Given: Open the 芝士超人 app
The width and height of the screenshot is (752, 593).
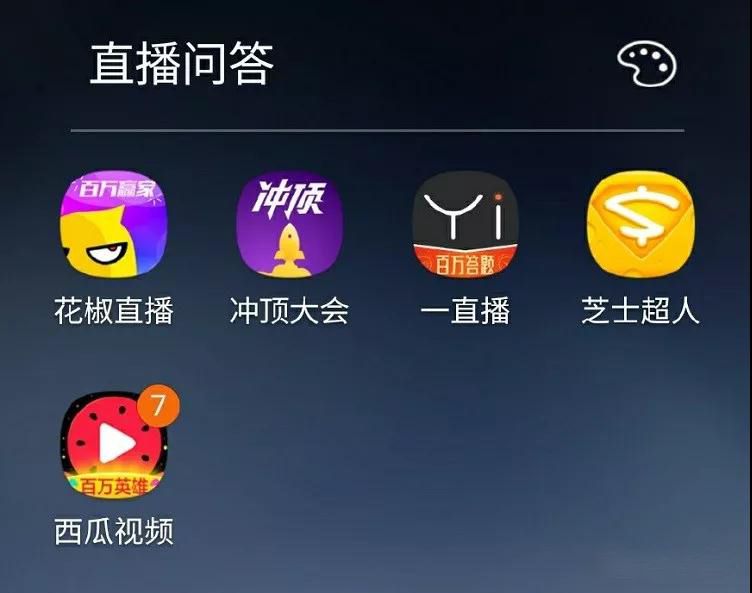Looking at the screenshot, I should 640,224.
